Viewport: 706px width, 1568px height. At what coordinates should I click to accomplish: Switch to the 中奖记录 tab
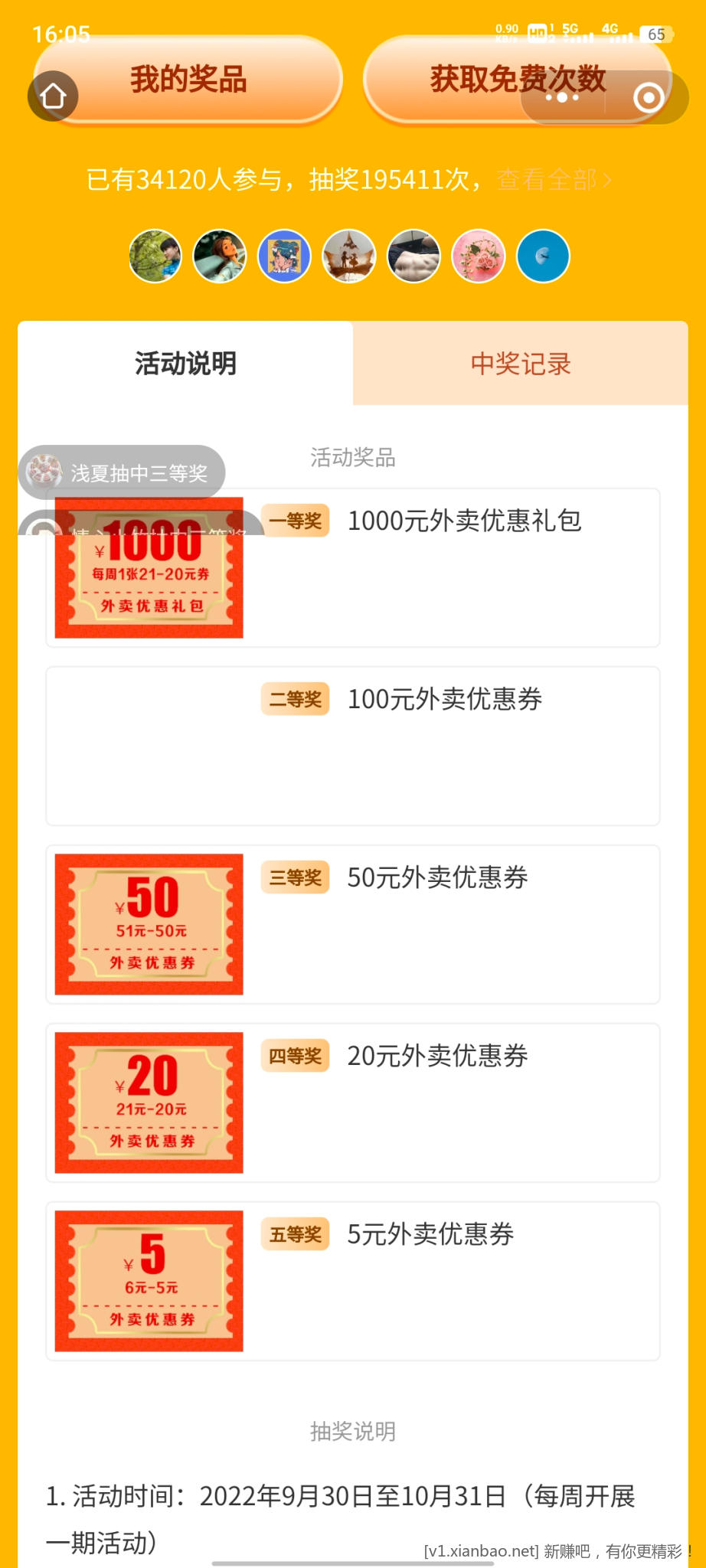tap(521, 364)
